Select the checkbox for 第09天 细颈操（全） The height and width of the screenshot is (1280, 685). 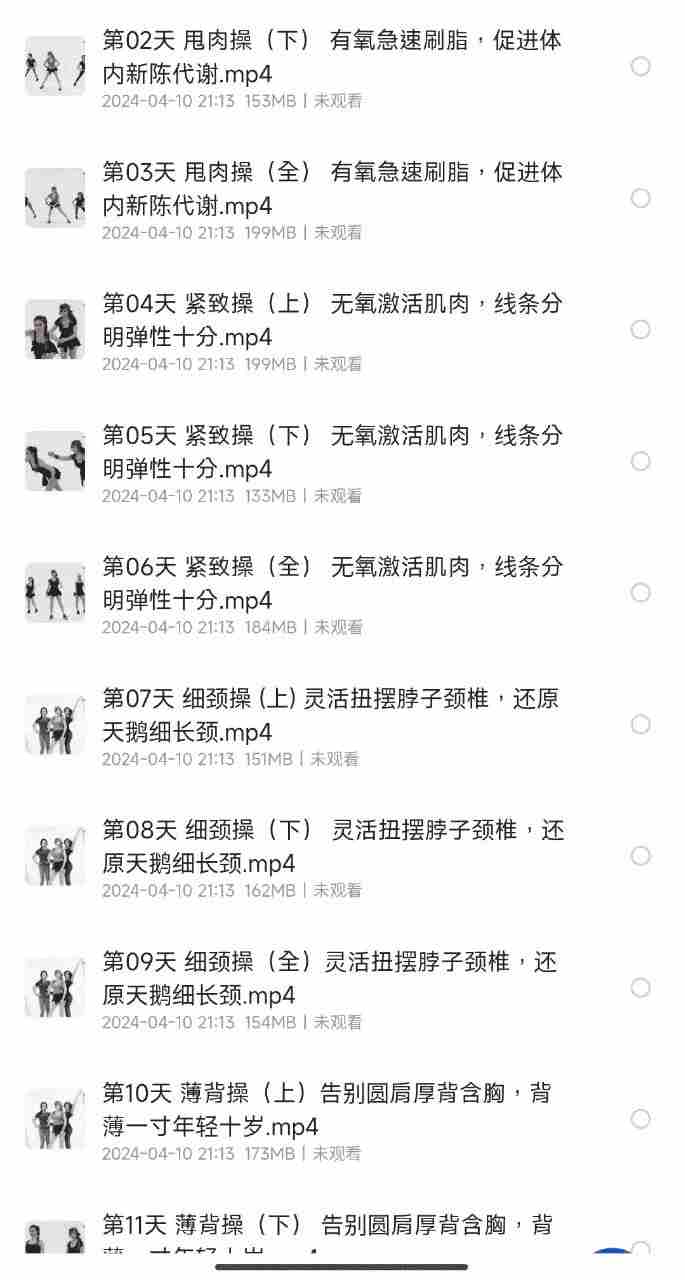641,987
